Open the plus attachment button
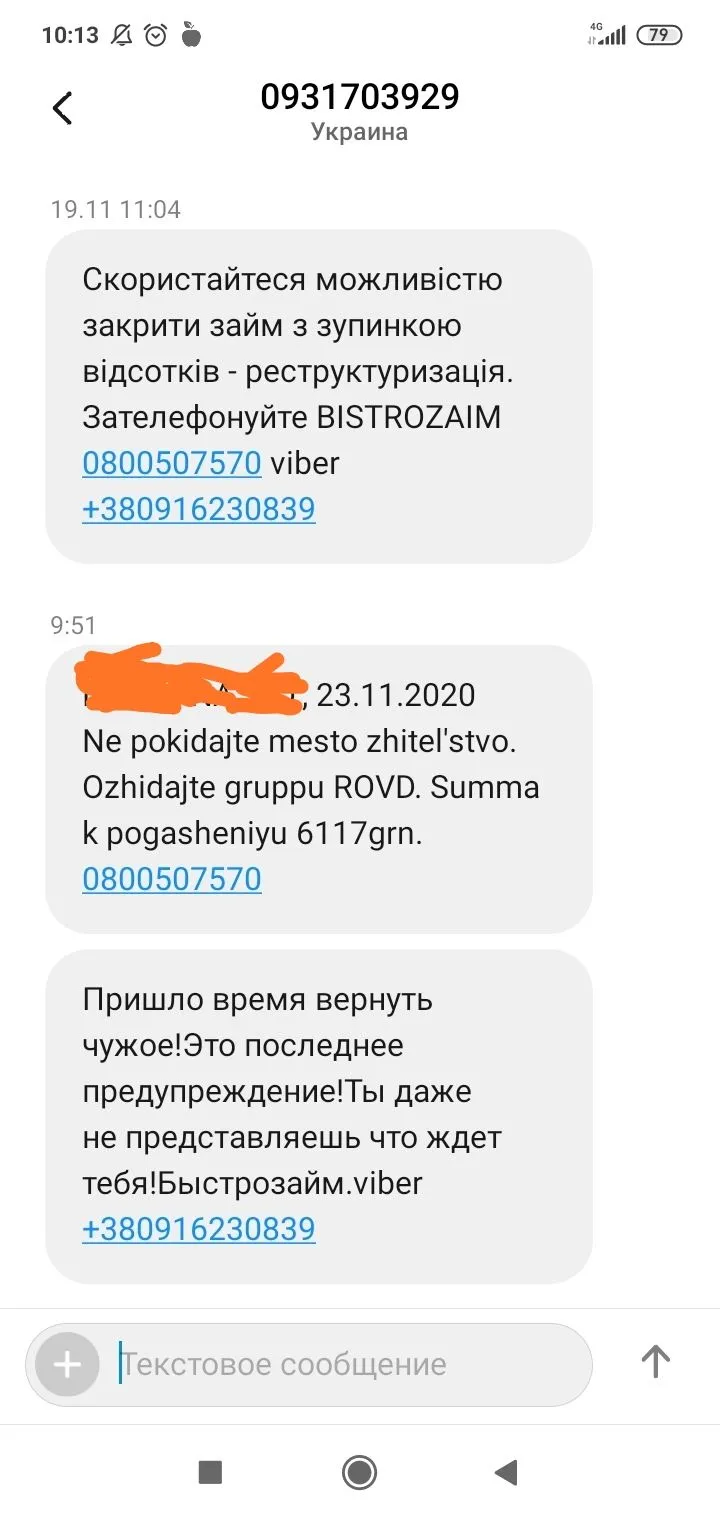720x1520 pixels. pyautogui.click(x=67, y=1364)
